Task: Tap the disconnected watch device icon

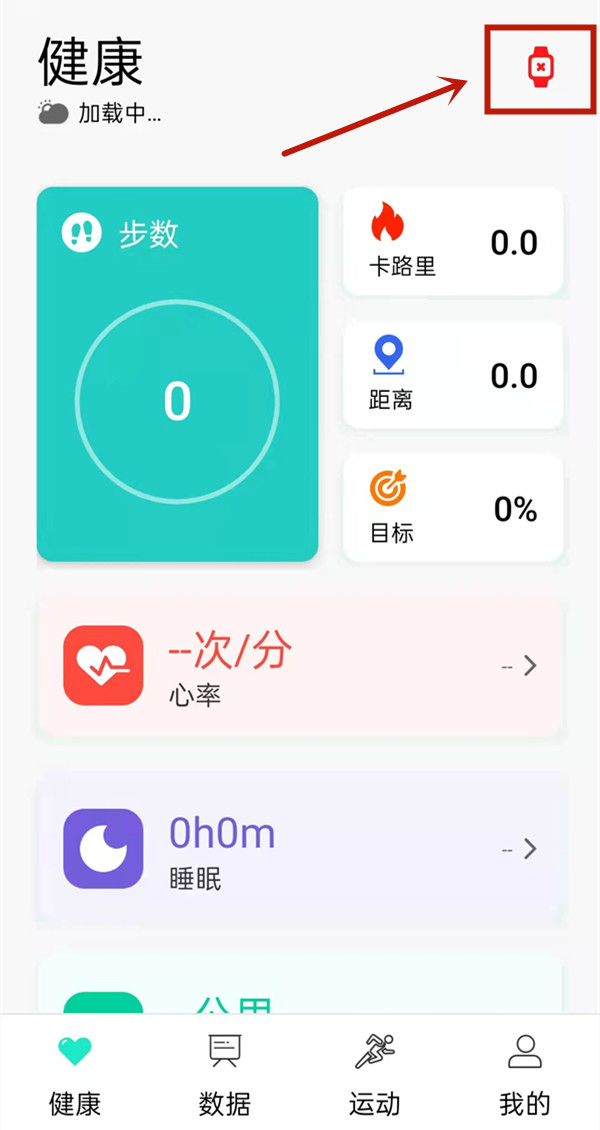Action: click(x=541, y=67)
